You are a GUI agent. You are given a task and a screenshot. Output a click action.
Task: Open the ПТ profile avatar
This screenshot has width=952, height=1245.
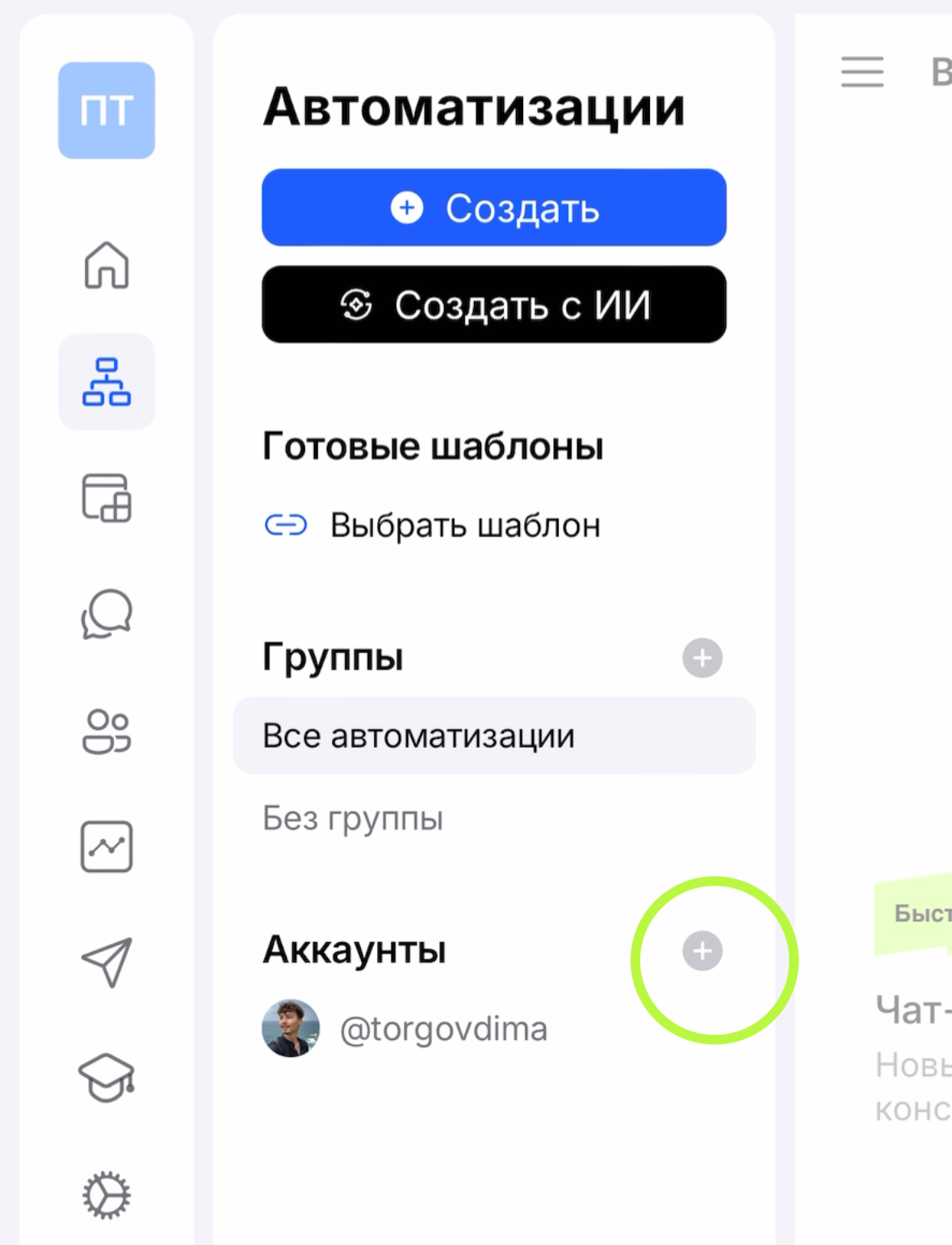coord(107,111)
